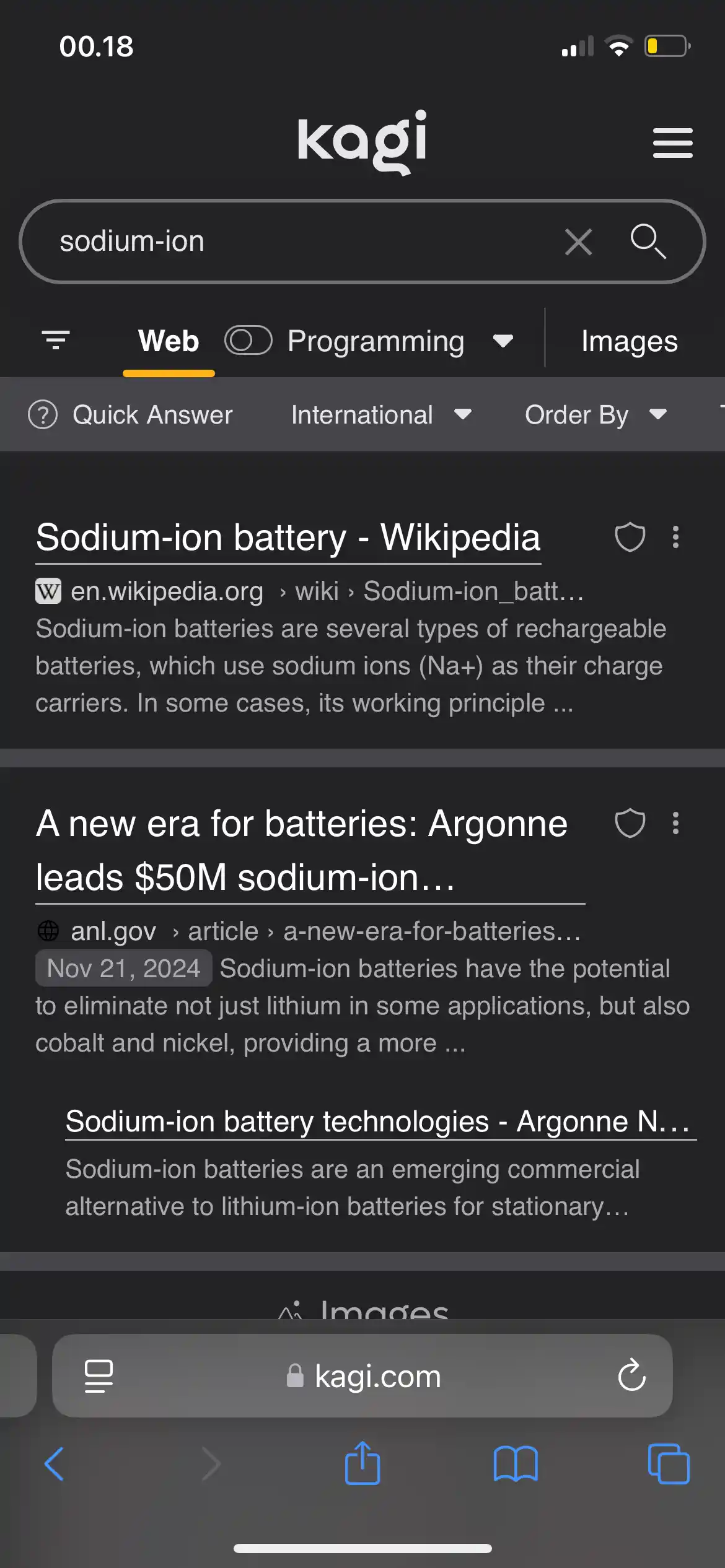Tap the page reload control in Safari
The image size is (725, 1568).
(631, 1376)
